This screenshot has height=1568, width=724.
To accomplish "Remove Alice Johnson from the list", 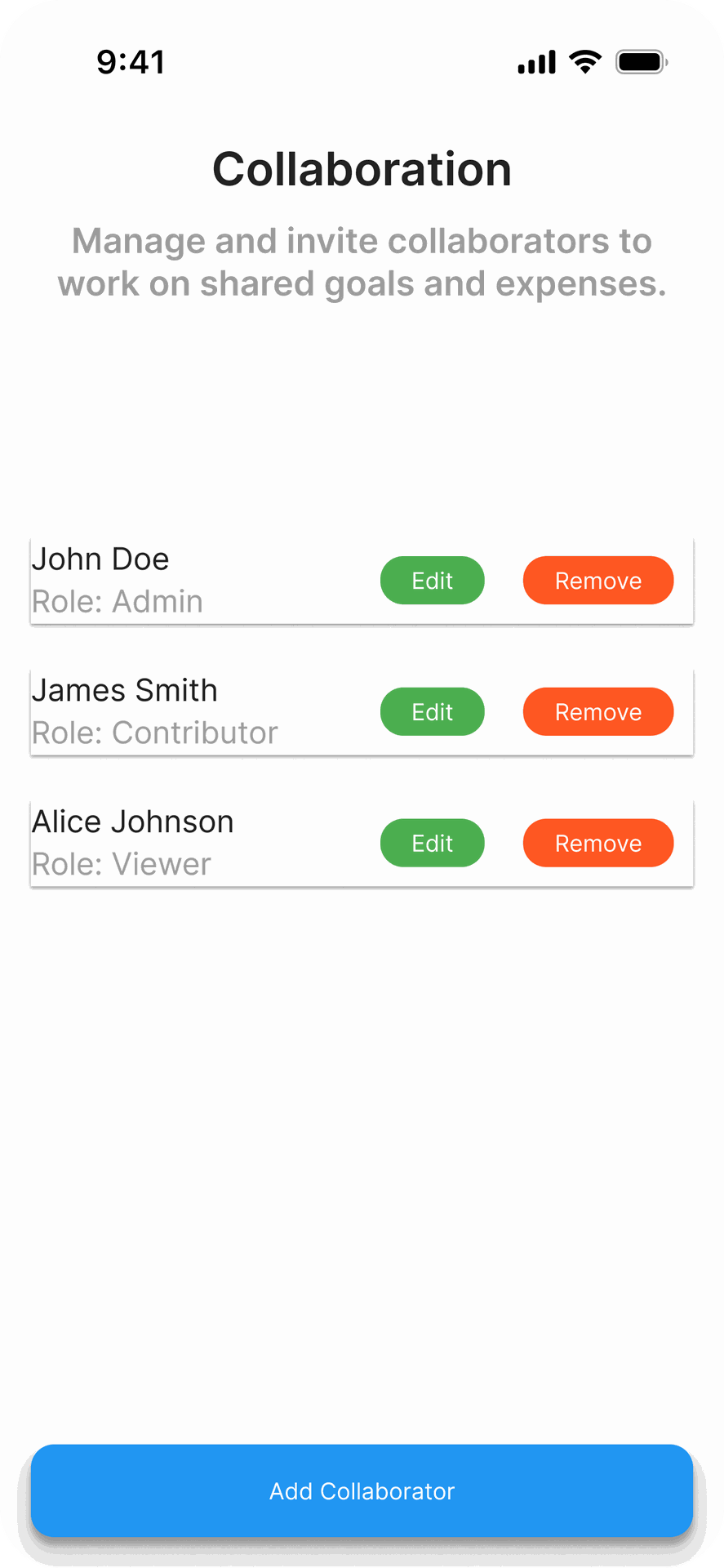I will click(598, 844).
